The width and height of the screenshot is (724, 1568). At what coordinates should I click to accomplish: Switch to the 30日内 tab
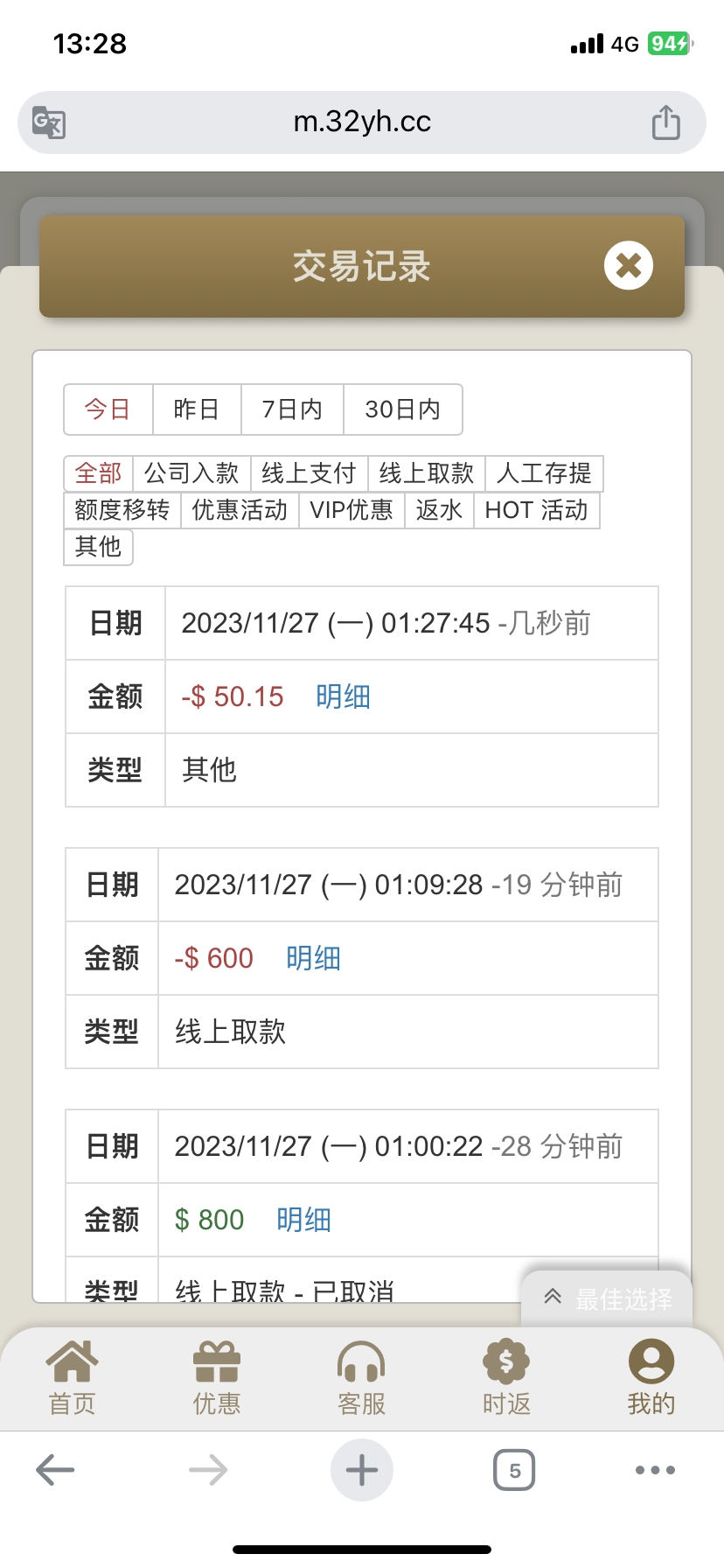403,409
